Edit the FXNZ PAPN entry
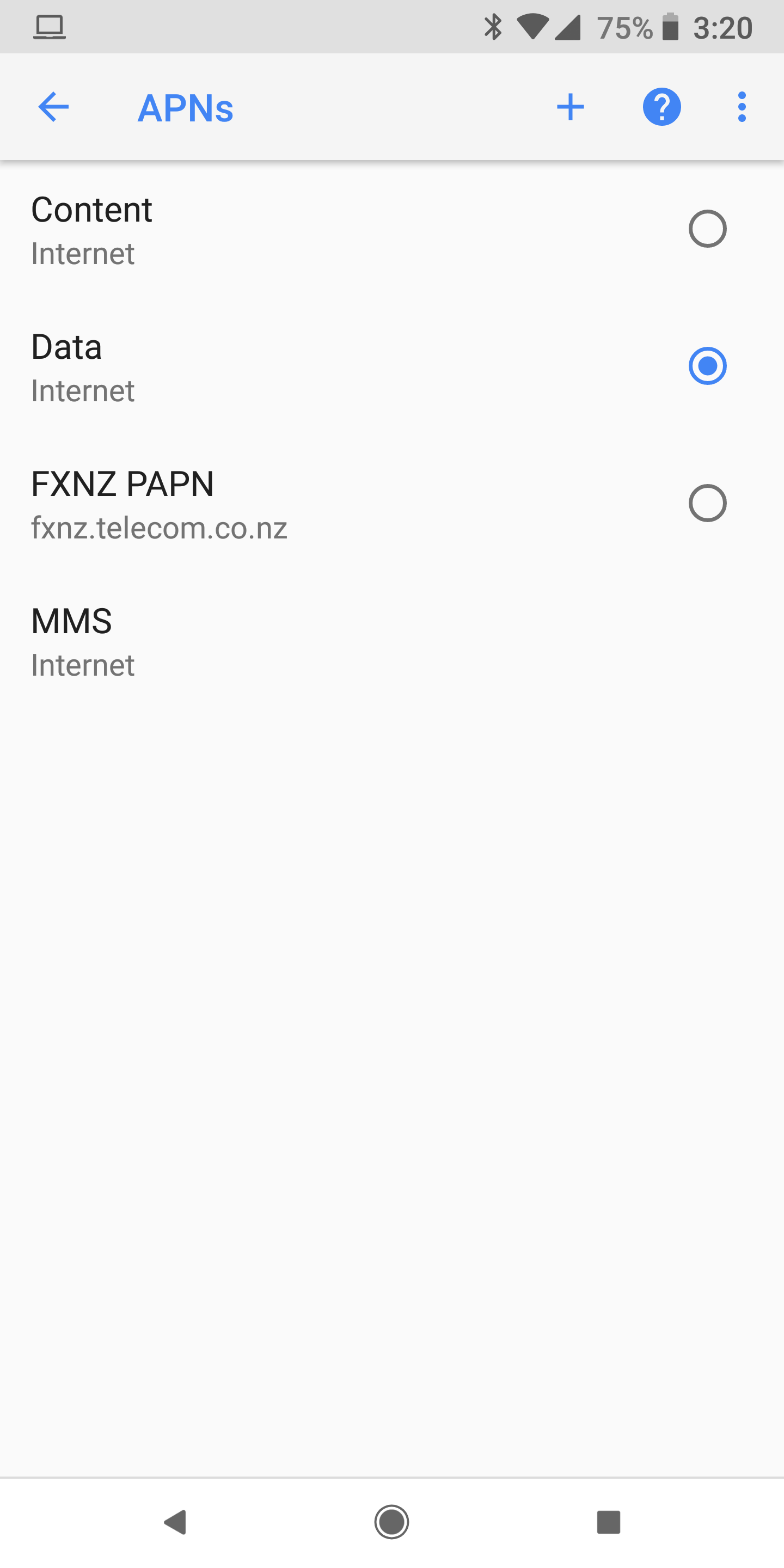 tap(243, 504)
